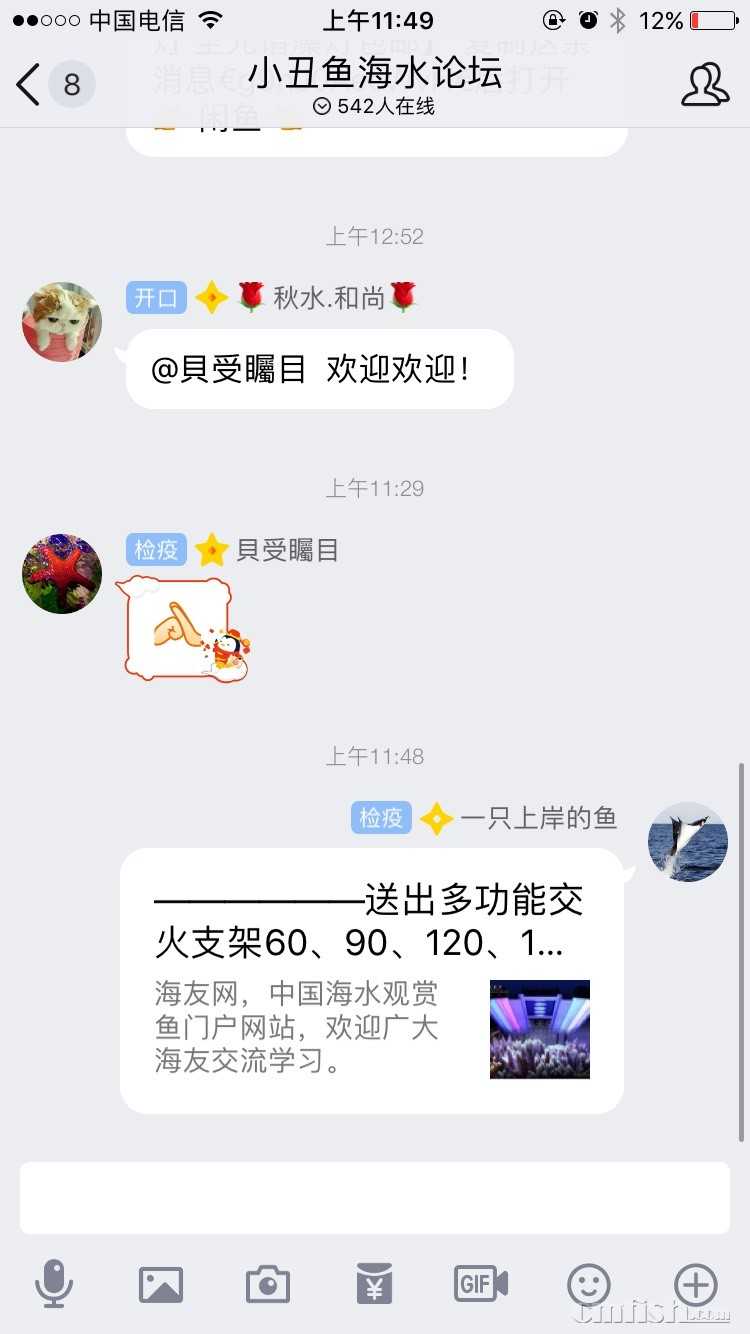This screenshot has width=750, height=1334.
Task: Tap the 检疫 tag on your own message
Action: click(381, 817)
